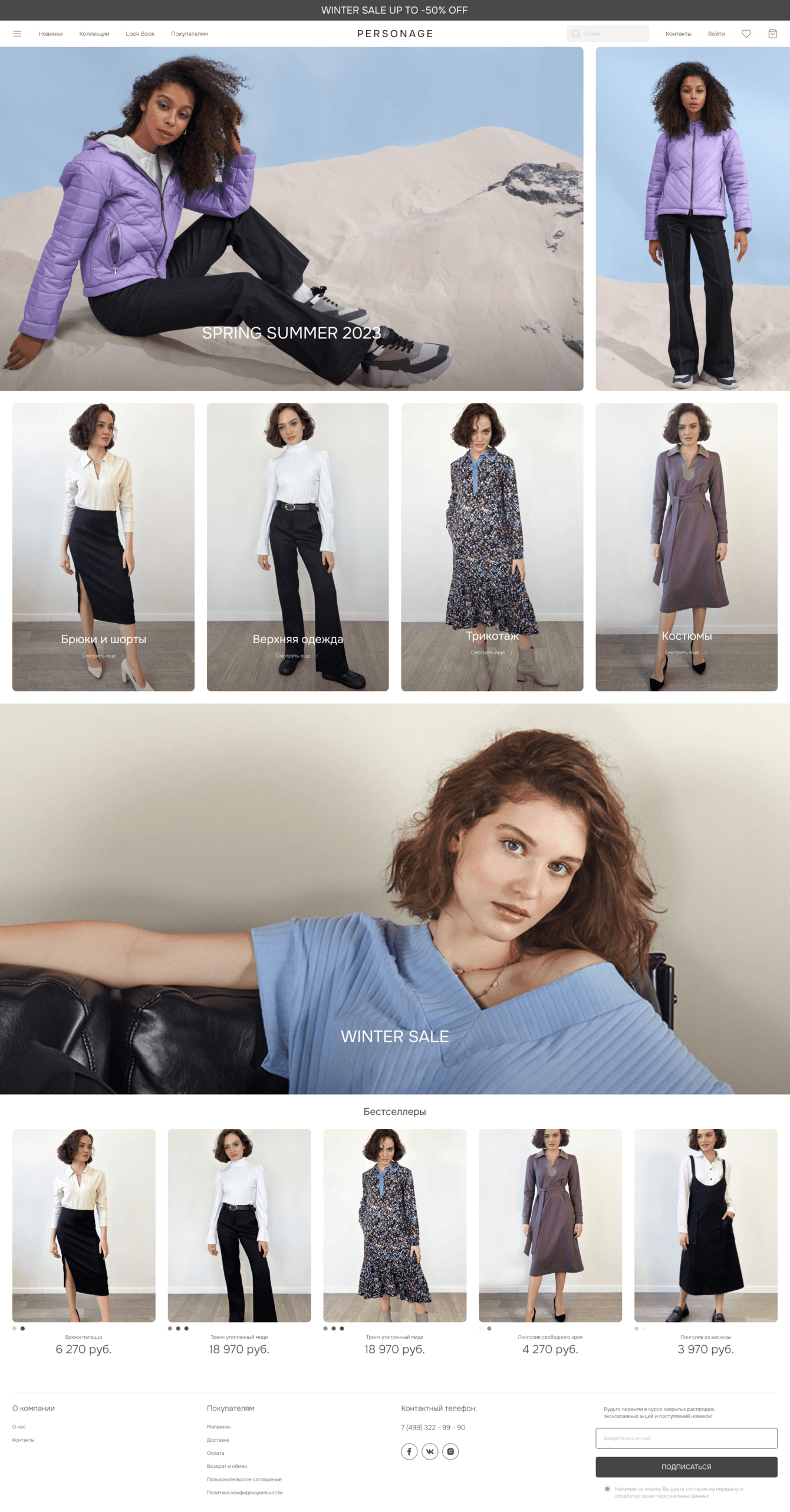Open the Костюмы category
The image size is (790, 1512).
(x=686, y=546)
